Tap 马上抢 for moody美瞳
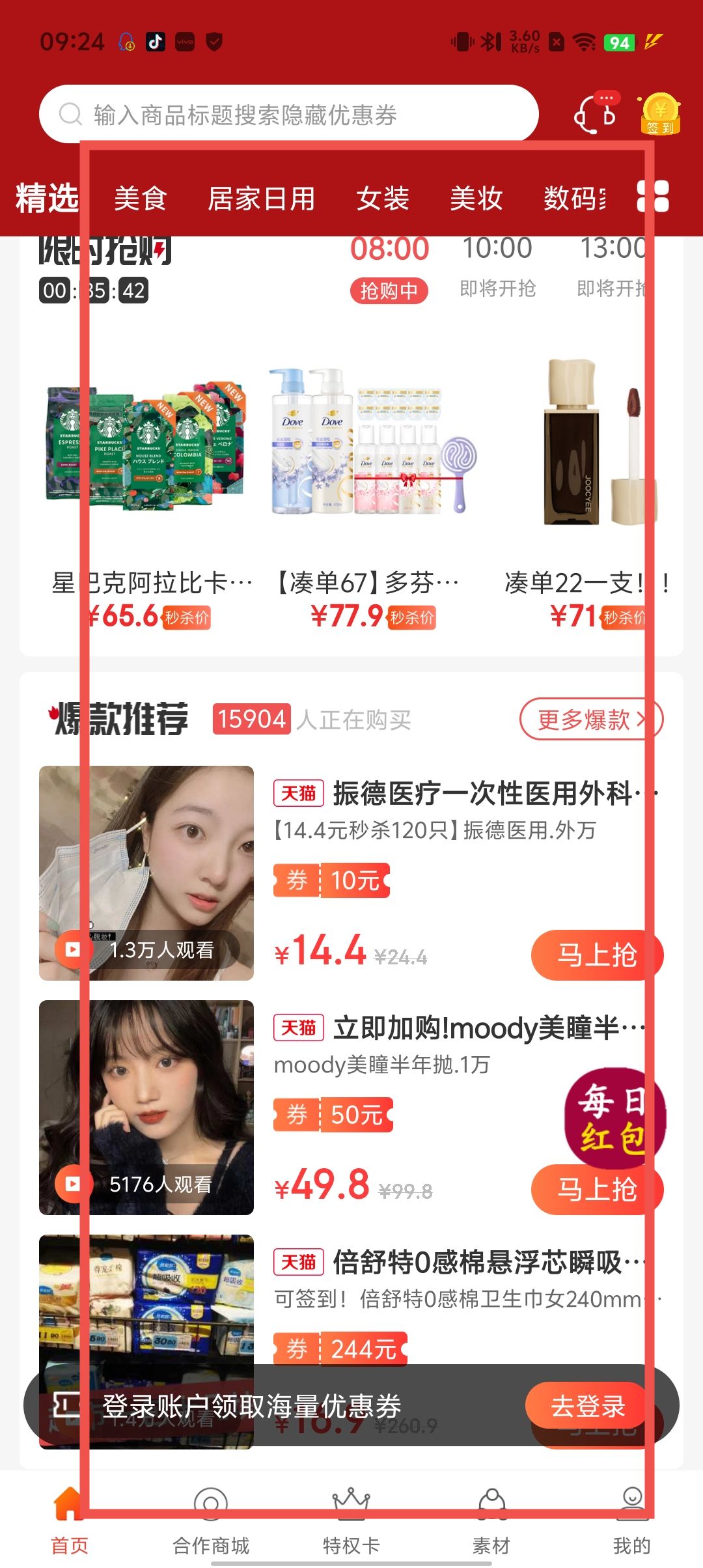This screenshot has height=1568, width=703. pos(596,1190)
